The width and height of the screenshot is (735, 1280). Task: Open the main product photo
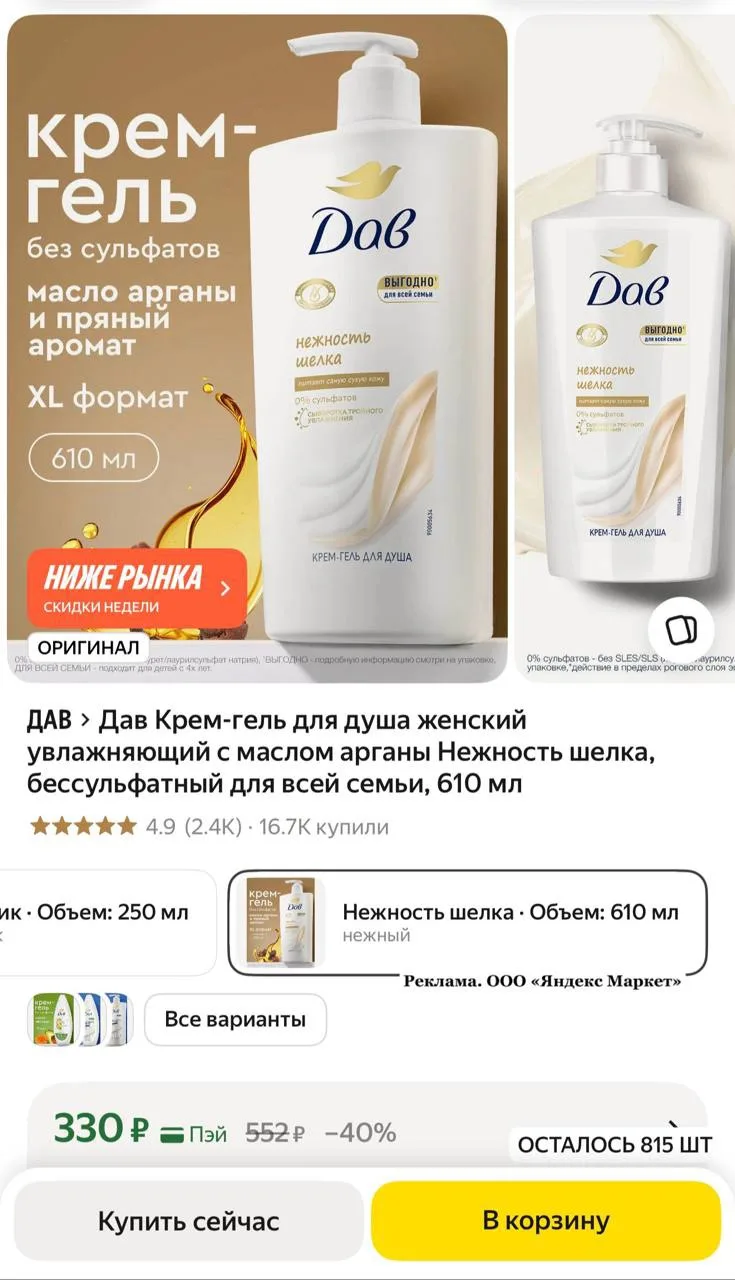(257, 348)
